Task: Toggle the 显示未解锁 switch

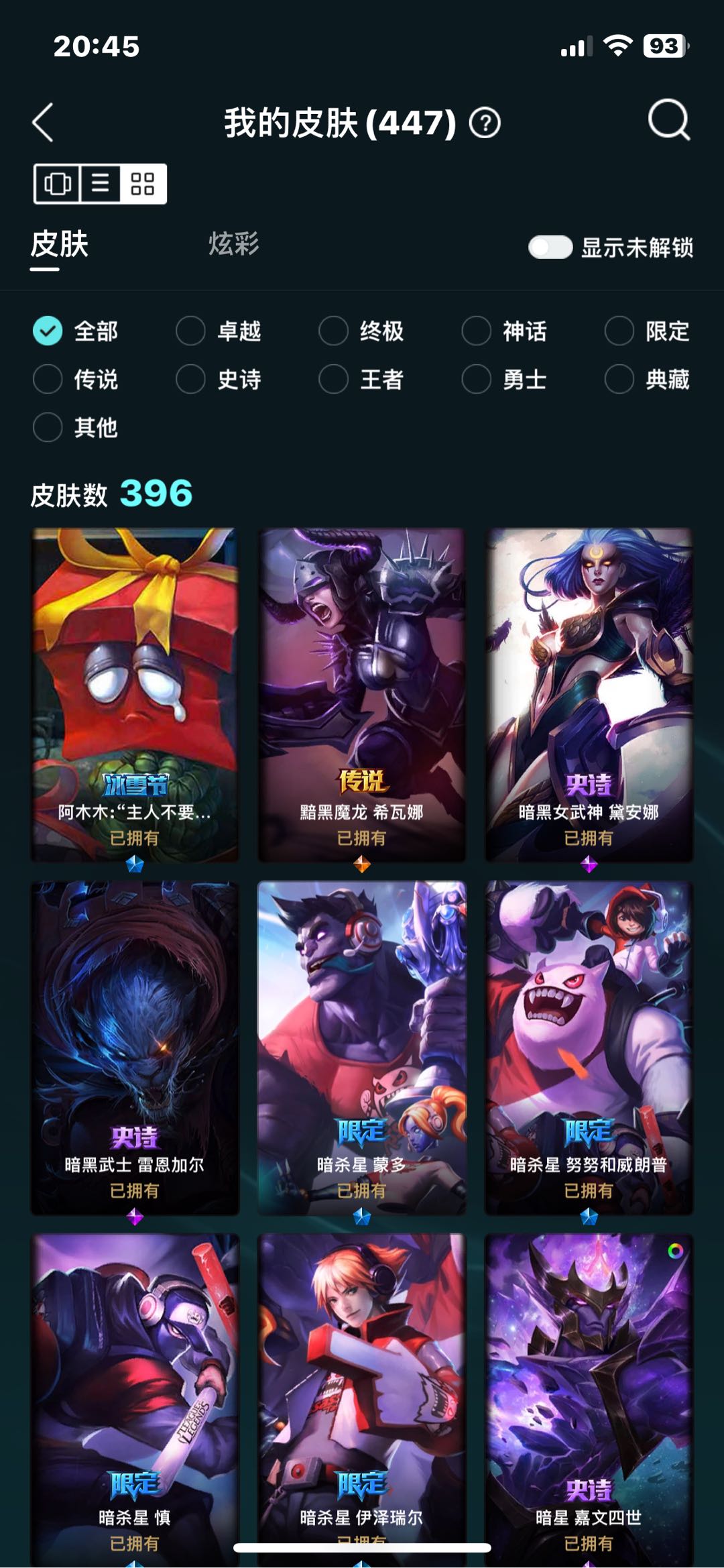Action: click(550, 247)
